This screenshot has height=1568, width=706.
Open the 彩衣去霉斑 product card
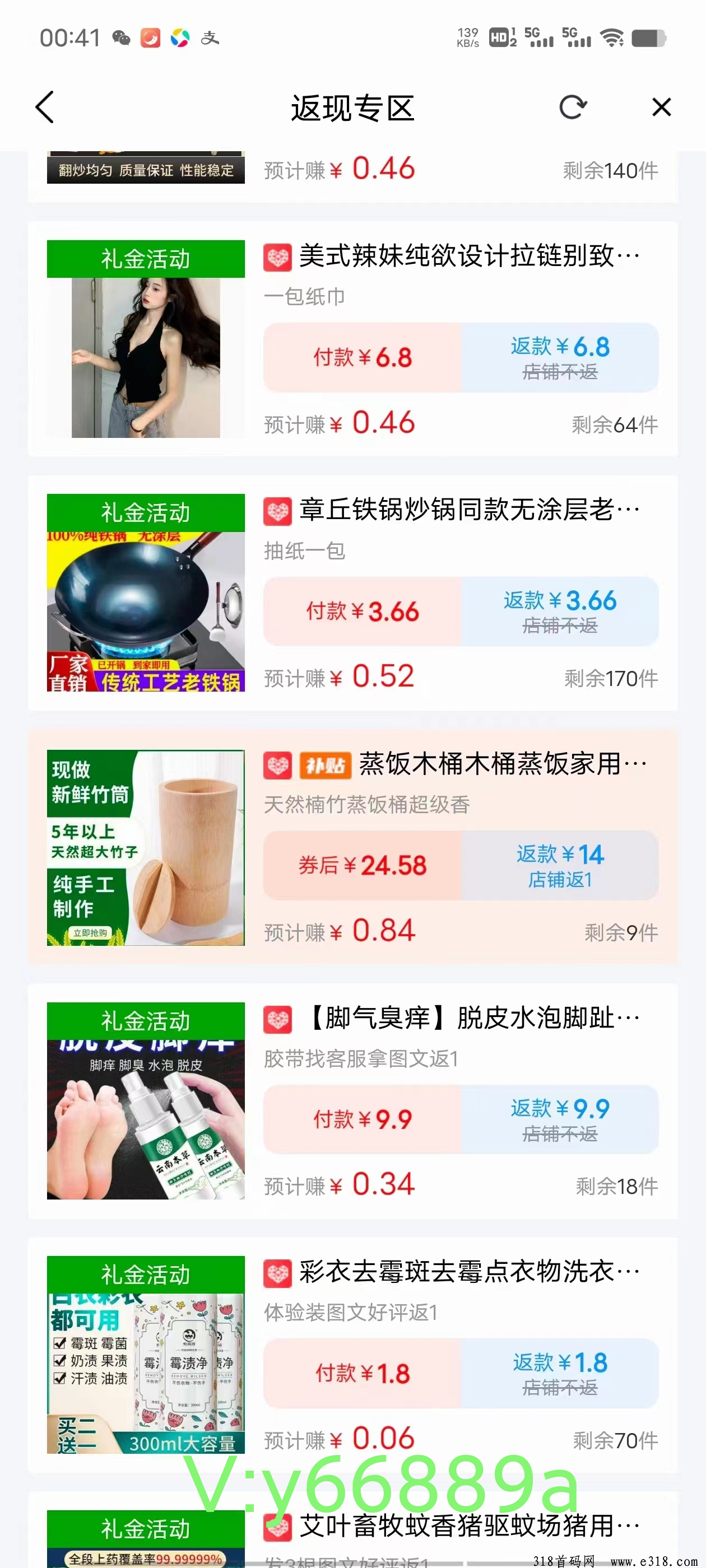tap(352, 1354)
